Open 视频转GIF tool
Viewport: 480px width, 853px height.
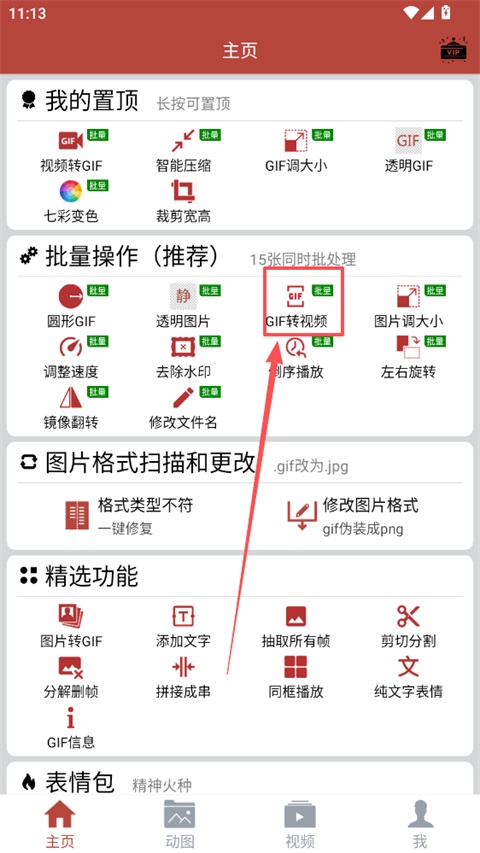coord(71,150)
